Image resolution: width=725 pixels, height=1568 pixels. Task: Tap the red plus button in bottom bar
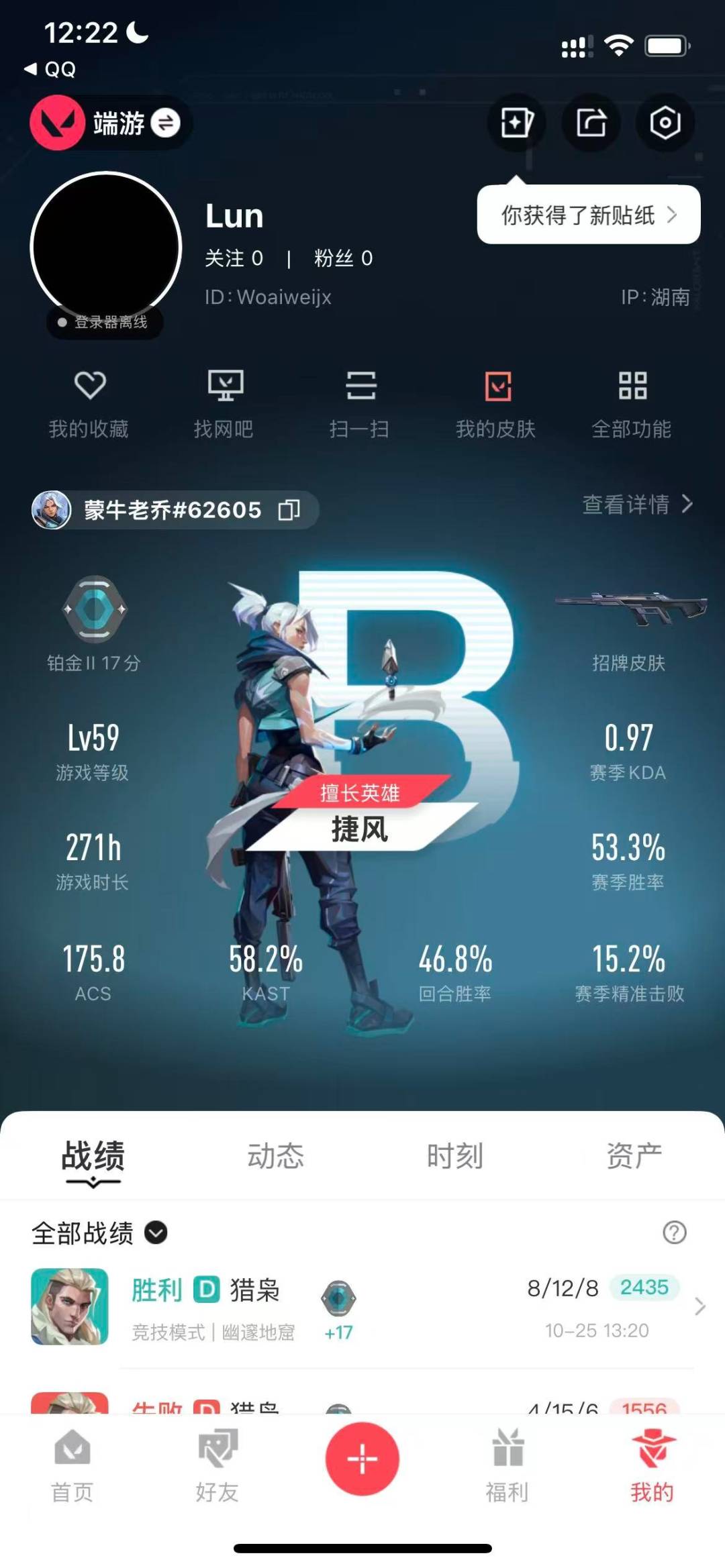[x=362, y=1459]
